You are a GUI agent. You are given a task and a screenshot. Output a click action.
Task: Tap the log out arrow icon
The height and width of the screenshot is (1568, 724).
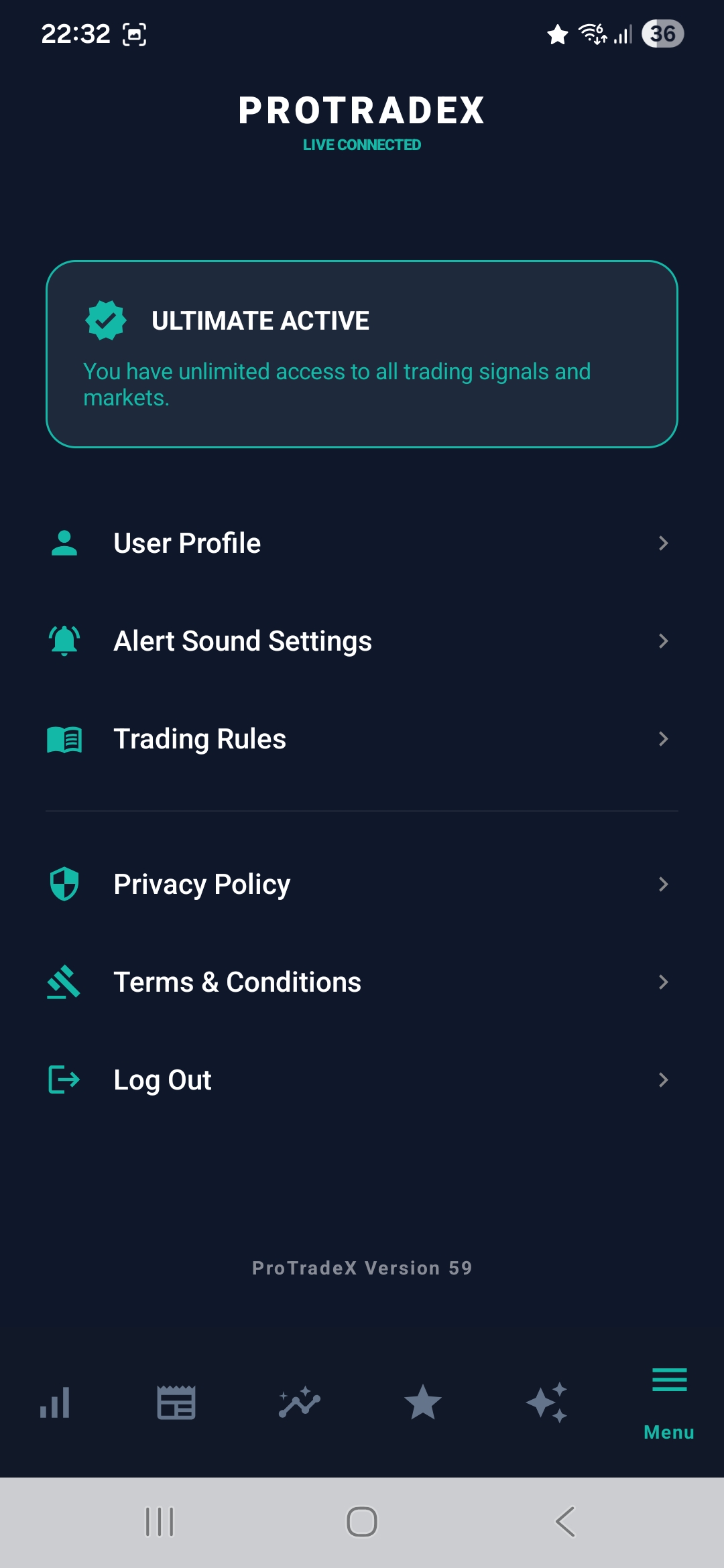pyautogui.click(x=64, y=1080)
